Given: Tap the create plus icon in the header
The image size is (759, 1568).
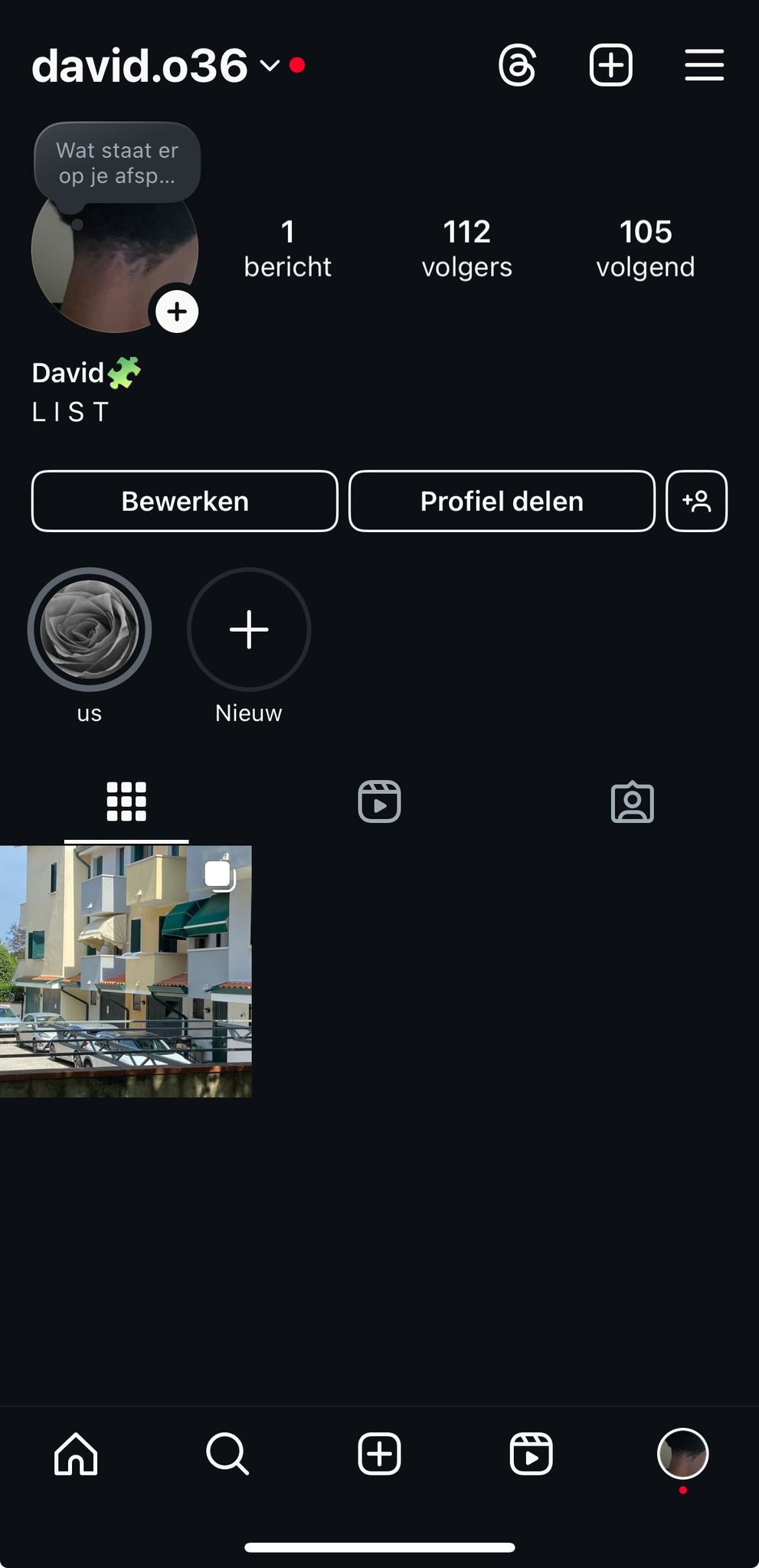Looking at the screenshot, I should 610,65.
